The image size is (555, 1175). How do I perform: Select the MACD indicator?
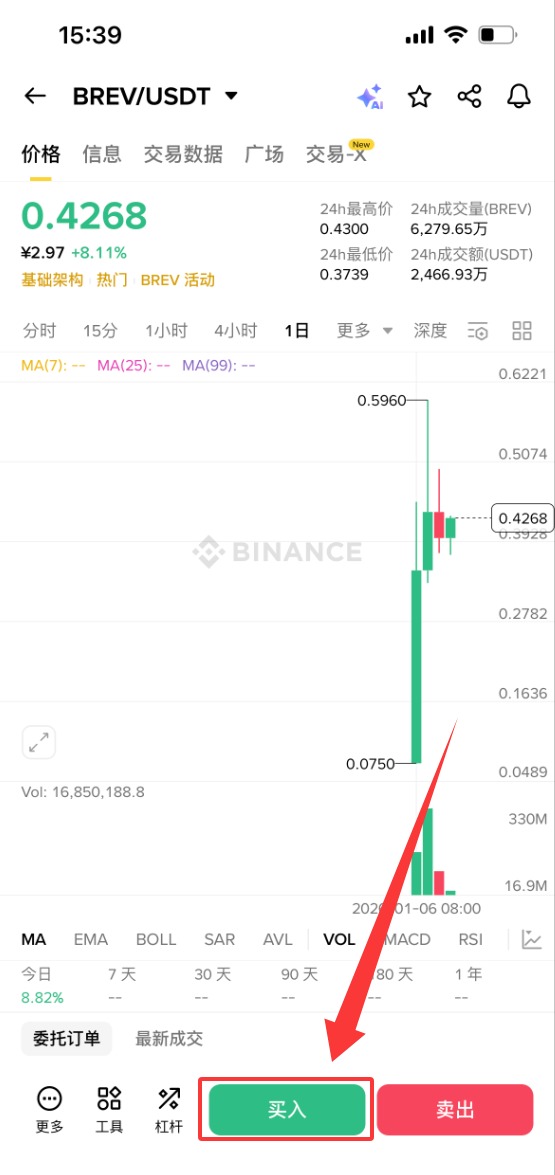point(407,939)
